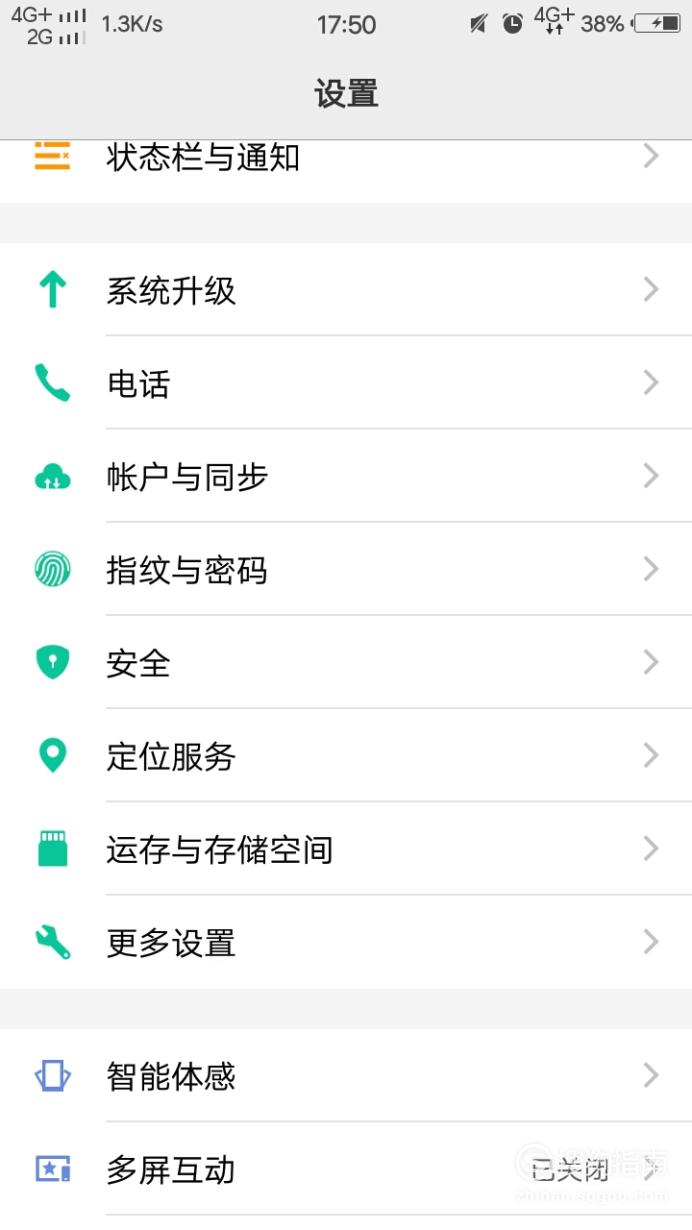View 运存与存储空间
Image resolution: width=692 pixels, height=1230 pixels.
point(346,849)
